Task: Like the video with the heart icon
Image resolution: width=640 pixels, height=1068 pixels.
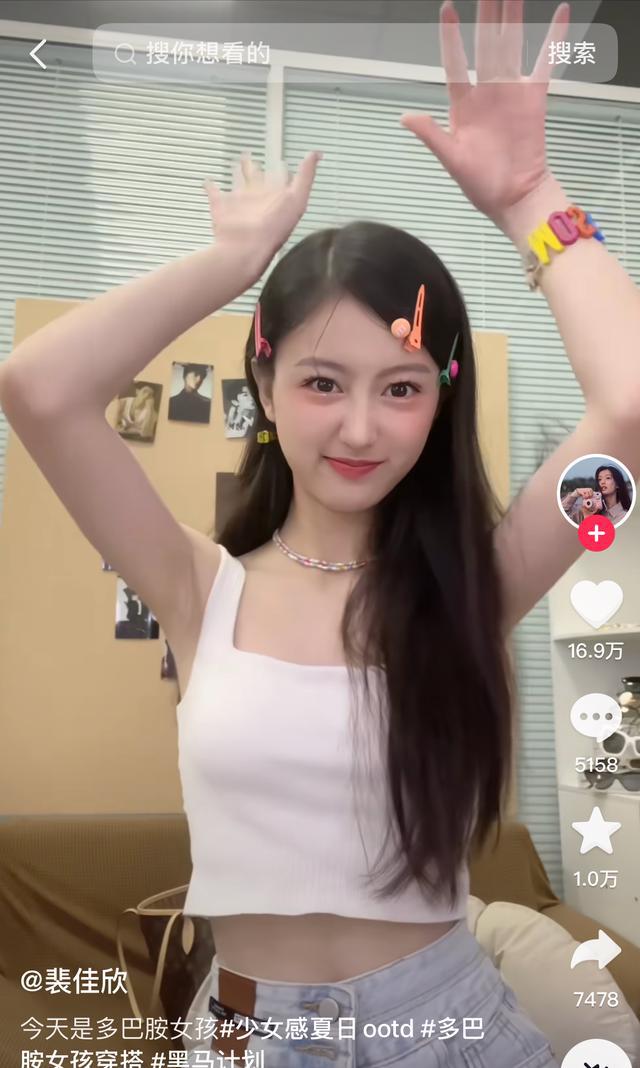Action: coord(596,604)
